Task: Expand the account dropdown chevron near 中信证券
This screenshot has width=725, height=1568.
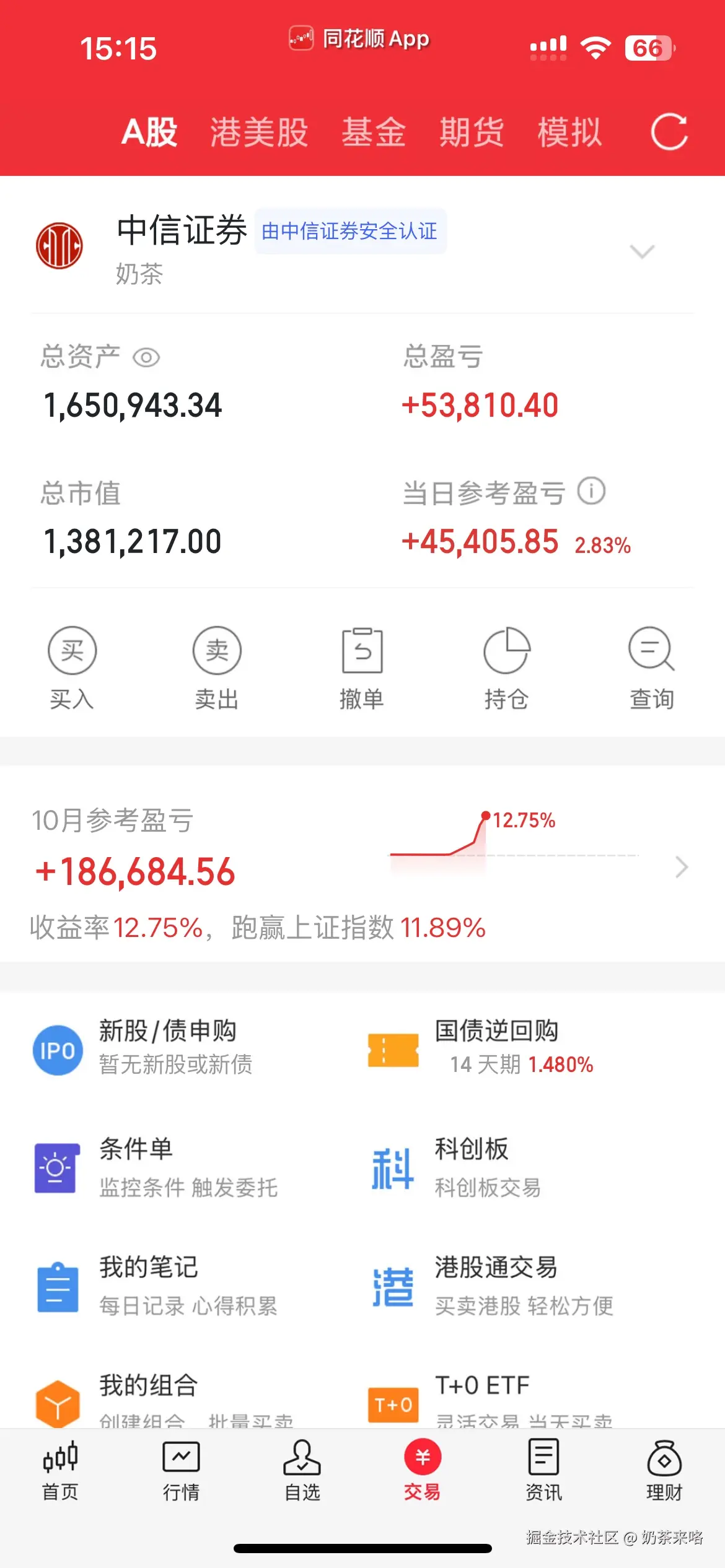Action: (642, 251)
